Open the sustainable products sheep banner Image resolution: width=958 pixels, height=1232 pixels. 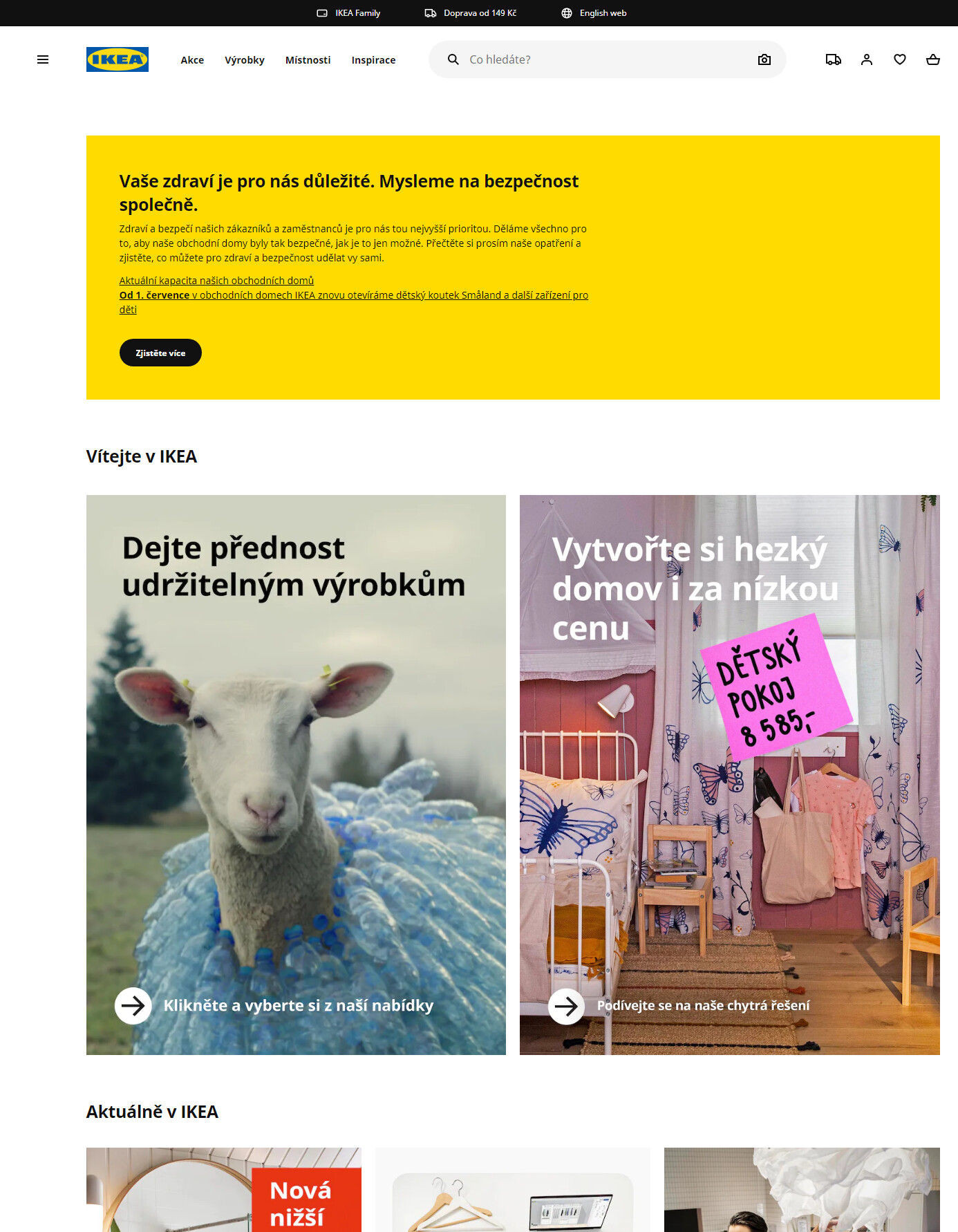coord(296,774)
